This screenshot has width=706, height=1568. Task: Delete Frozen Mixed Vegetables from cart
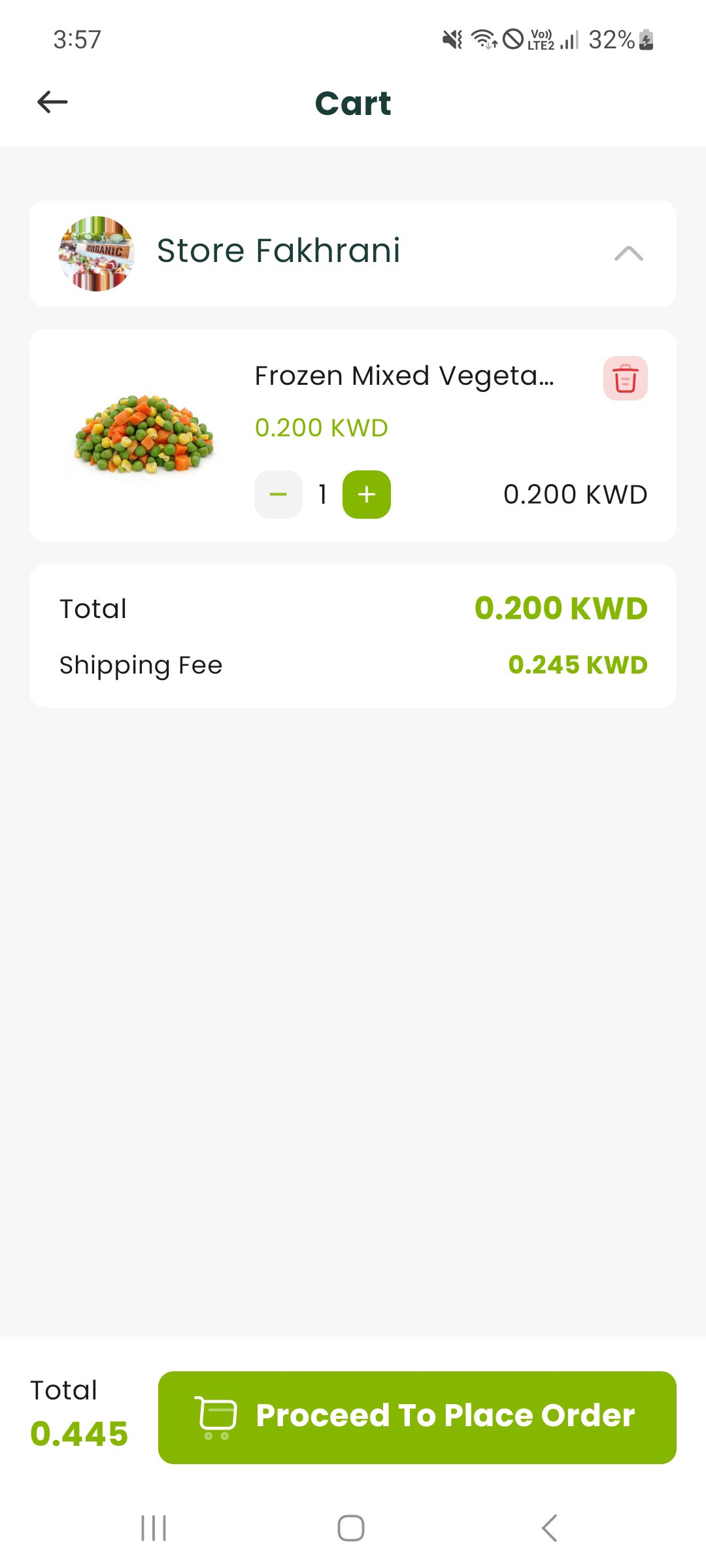pyautogui.click(x=625, y=378)
